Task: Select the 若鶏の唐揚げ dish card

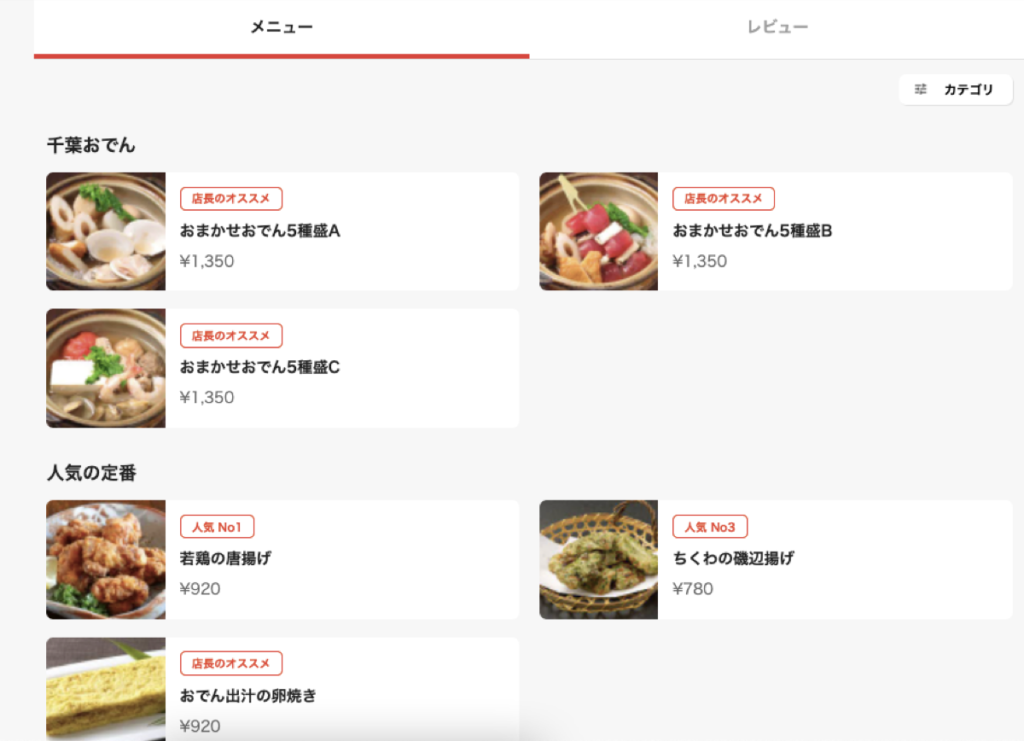Action: pyautogui.click(x=282, y=559)
